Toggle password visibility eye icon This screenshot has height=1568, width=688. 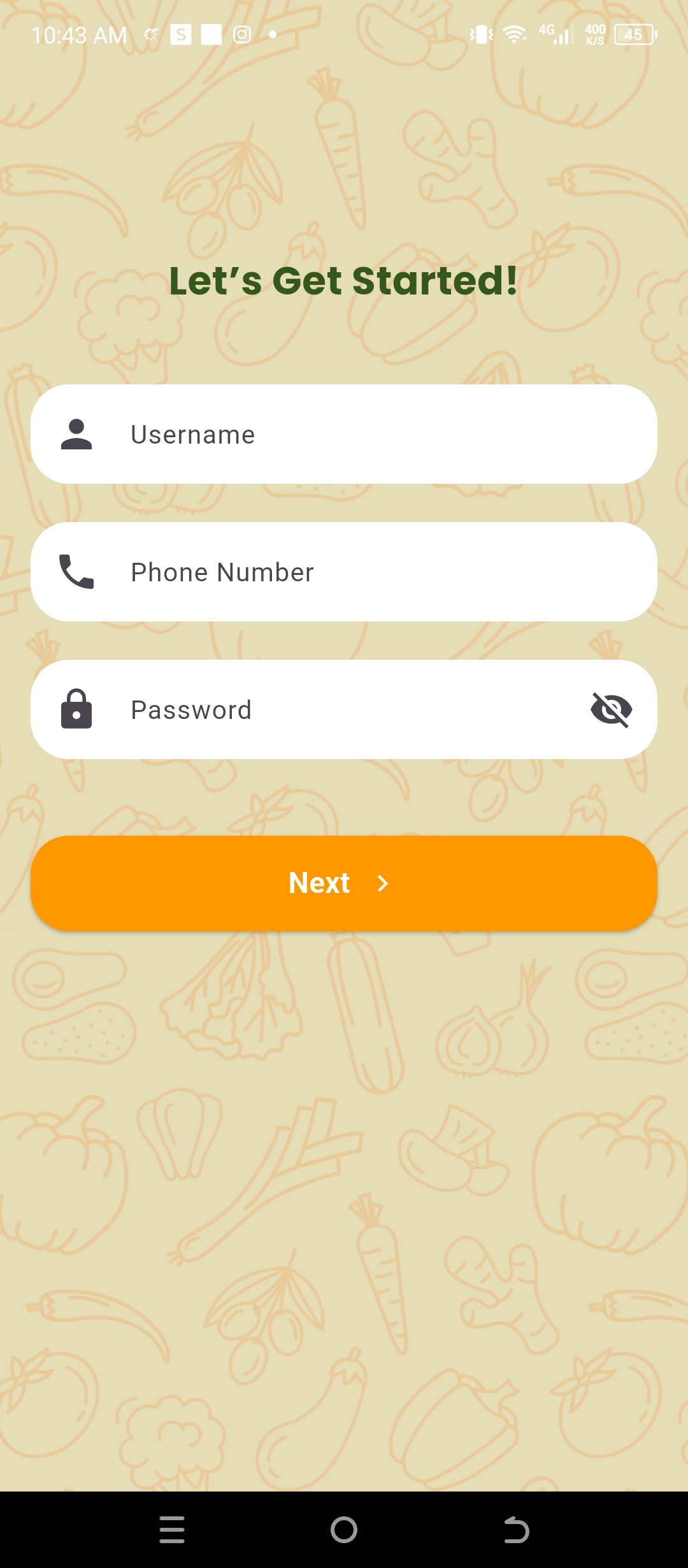click(611, 709)
